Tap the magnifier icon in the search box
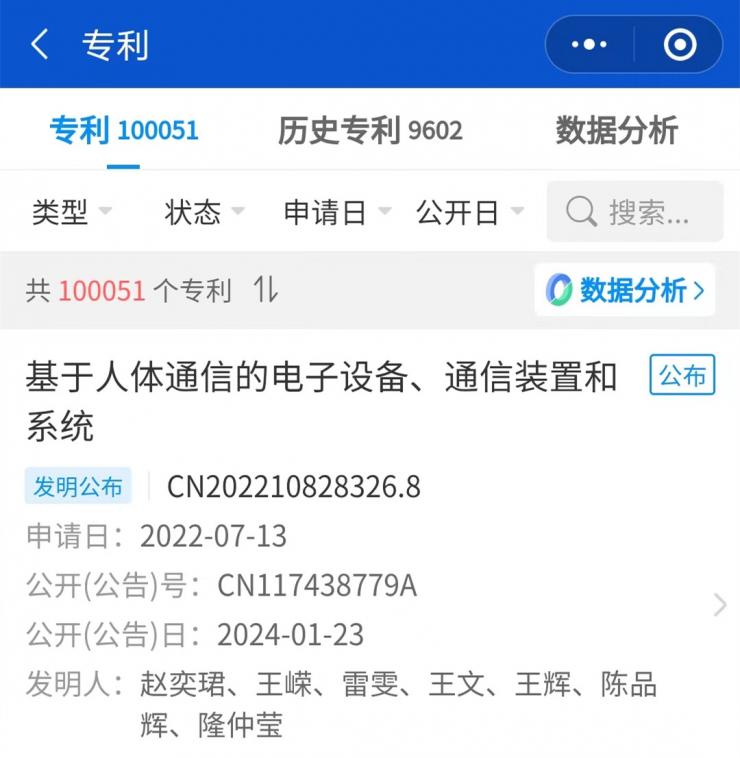Image resolution: width=740 pixels, height=758 pixels. 580,211
